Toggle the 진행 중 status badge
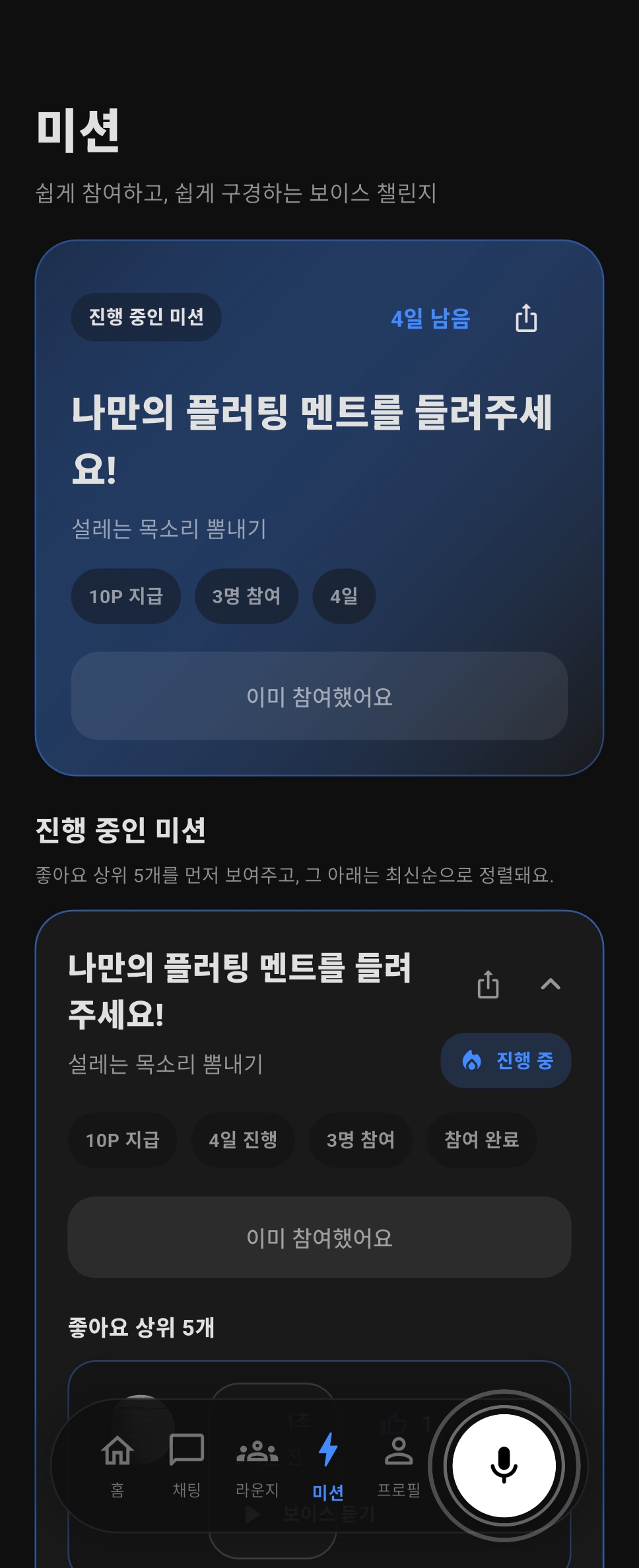The width and height of the screenshot is (639, 1568). (x=506, y=1061)
